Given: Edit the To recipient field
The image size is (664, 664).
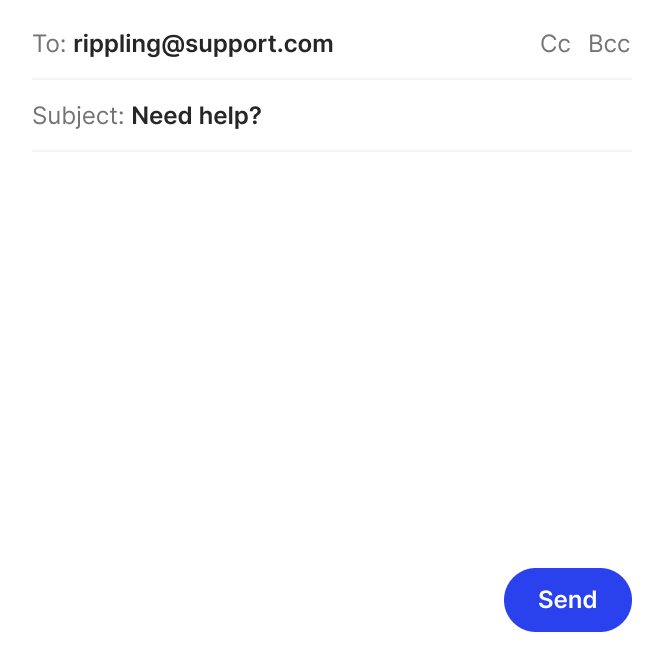Looking at the screenshot, I should coord(203,44).
